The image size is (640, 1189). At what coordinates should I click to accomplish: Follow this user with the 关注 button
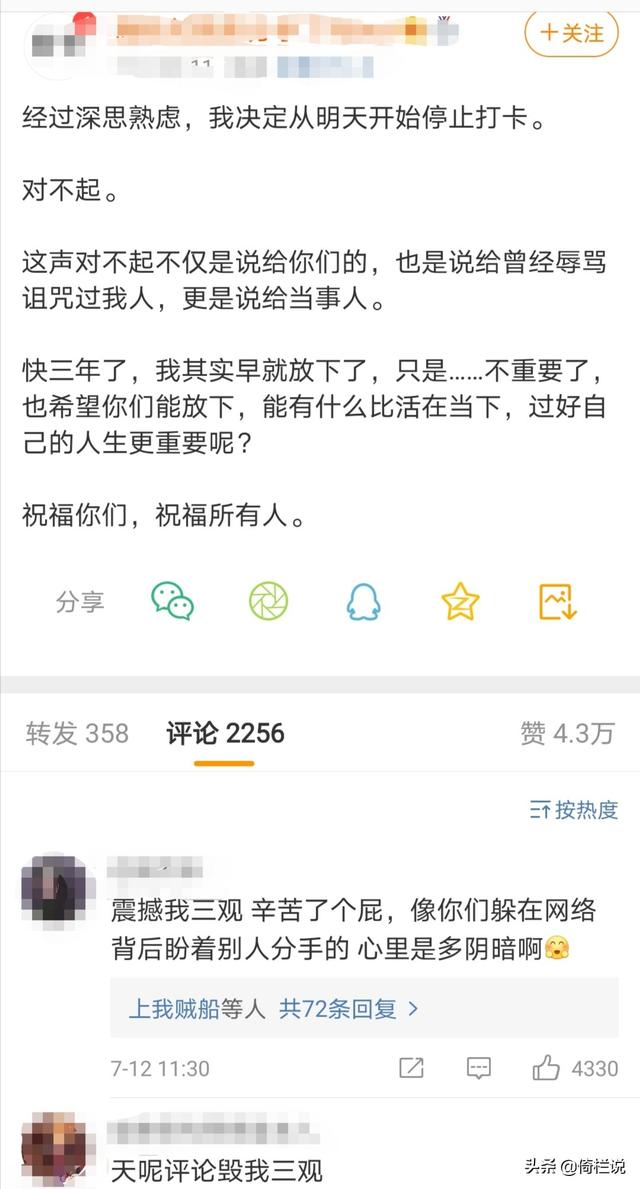click(x=572, y=33)
